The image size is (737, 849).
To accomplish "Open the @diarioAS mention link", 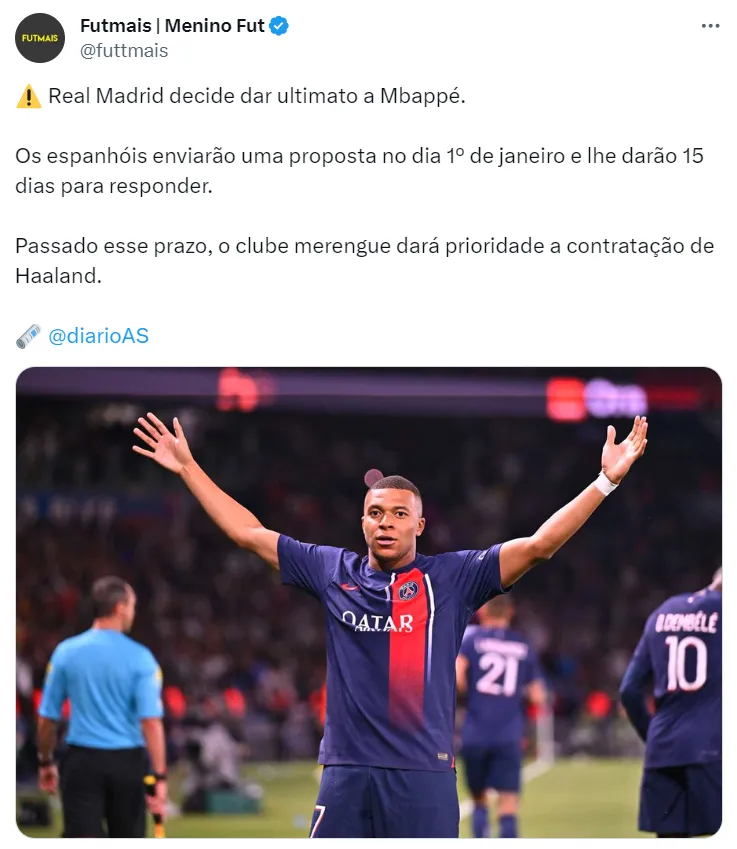I will (98, 336).
